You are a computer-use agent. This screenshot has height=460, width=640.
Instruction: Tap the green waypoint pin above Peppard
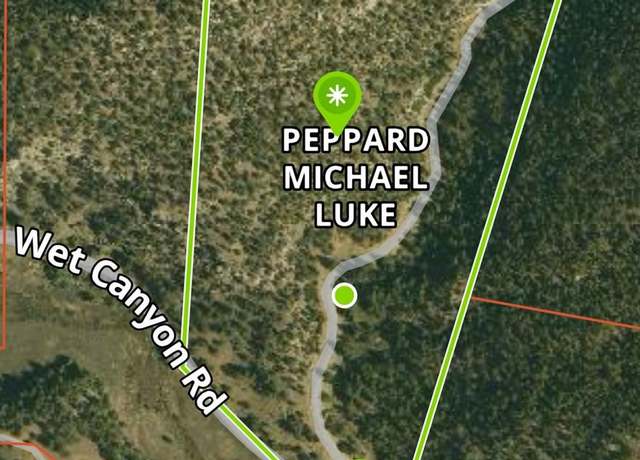click(337, 98)
